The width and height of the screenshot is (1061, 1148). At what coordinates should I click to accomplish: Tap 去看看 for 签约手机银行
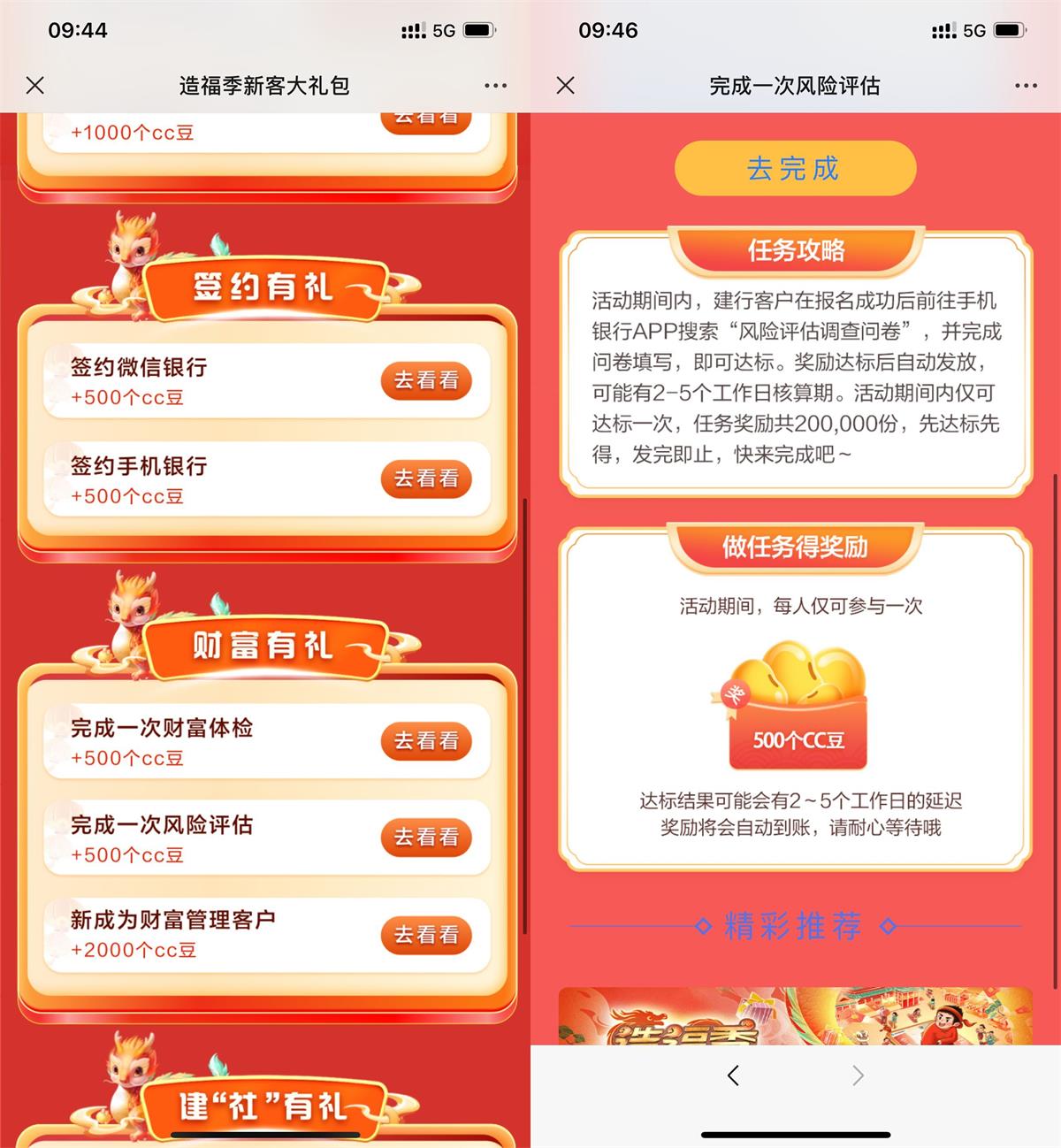click(x=426, y=478)
